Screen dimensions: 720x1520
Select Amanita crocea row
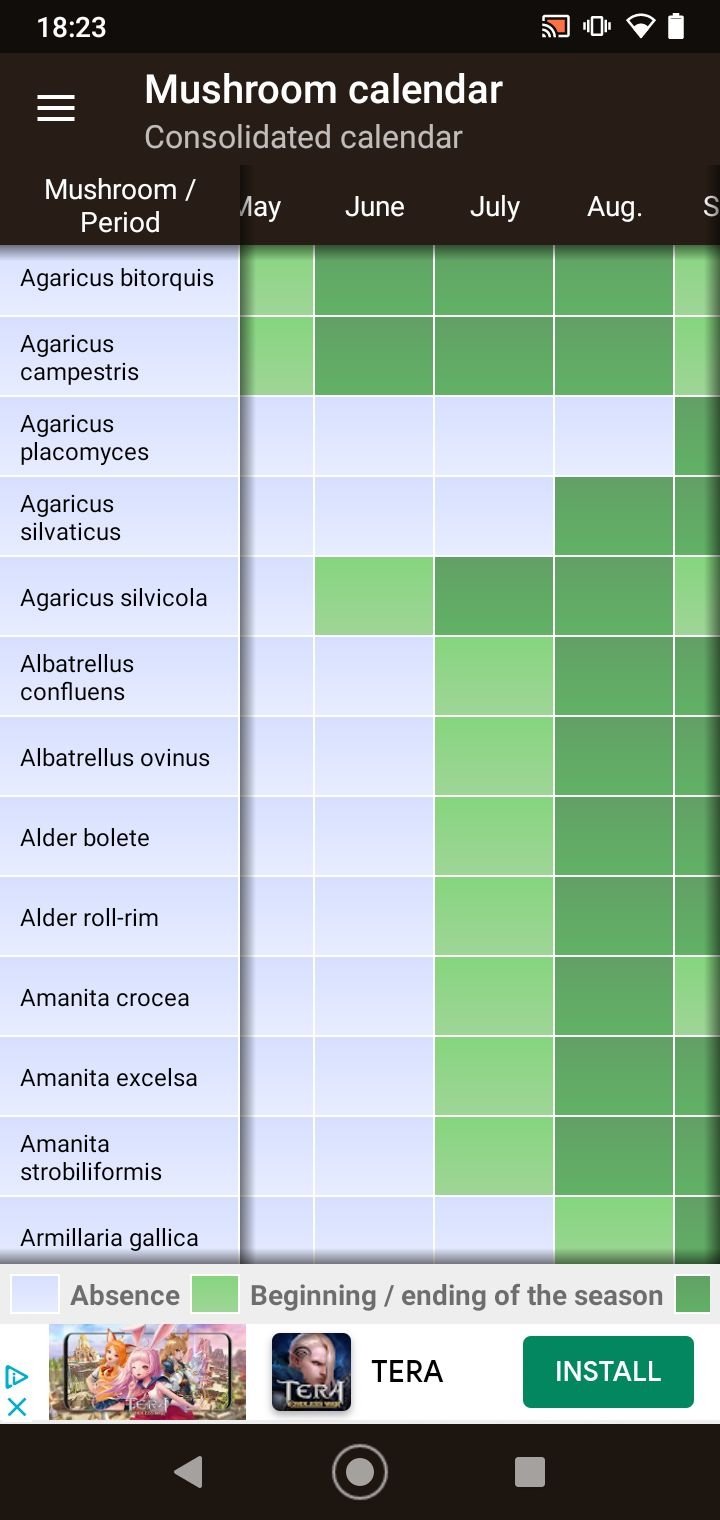click(119, 997)
